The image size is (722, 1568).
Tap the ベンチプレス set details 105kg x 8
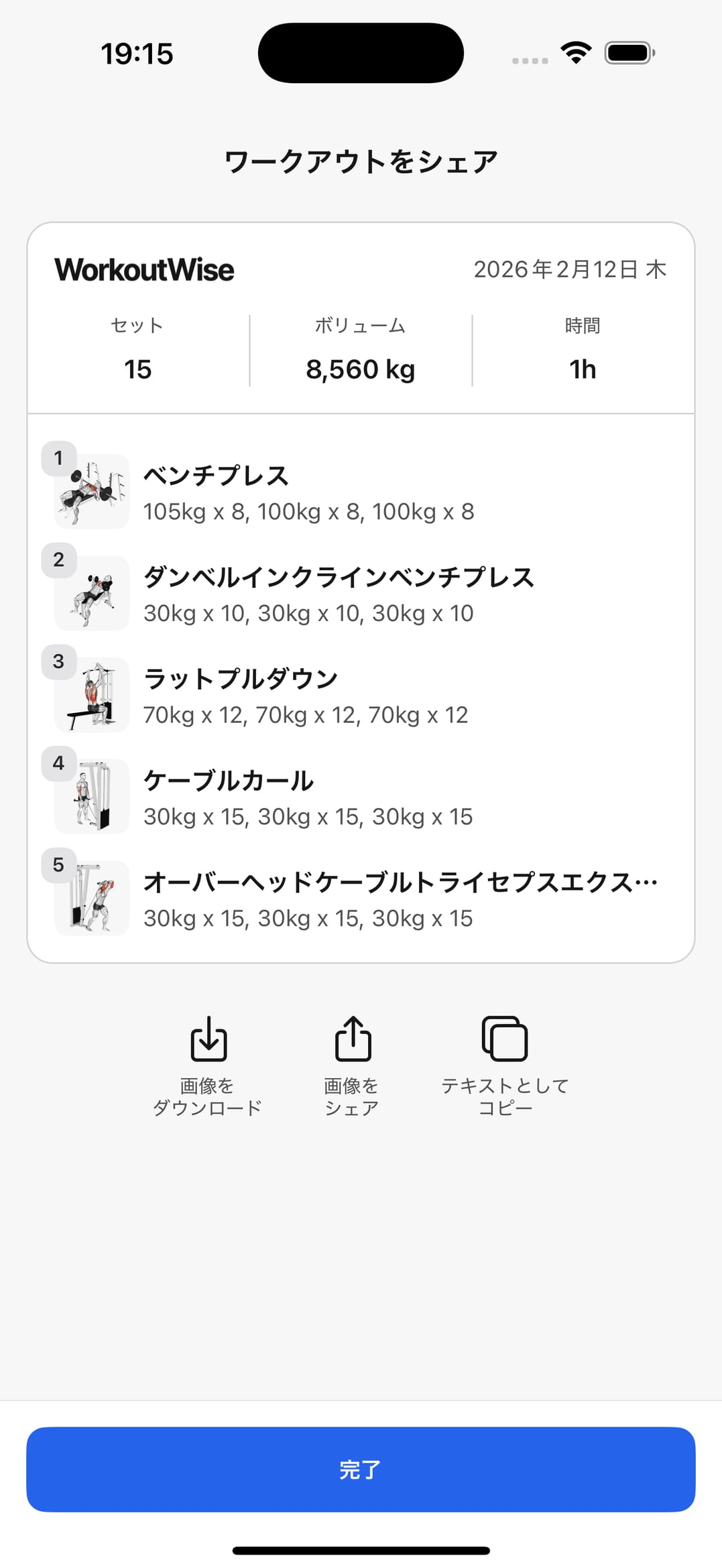coord(308,511)
